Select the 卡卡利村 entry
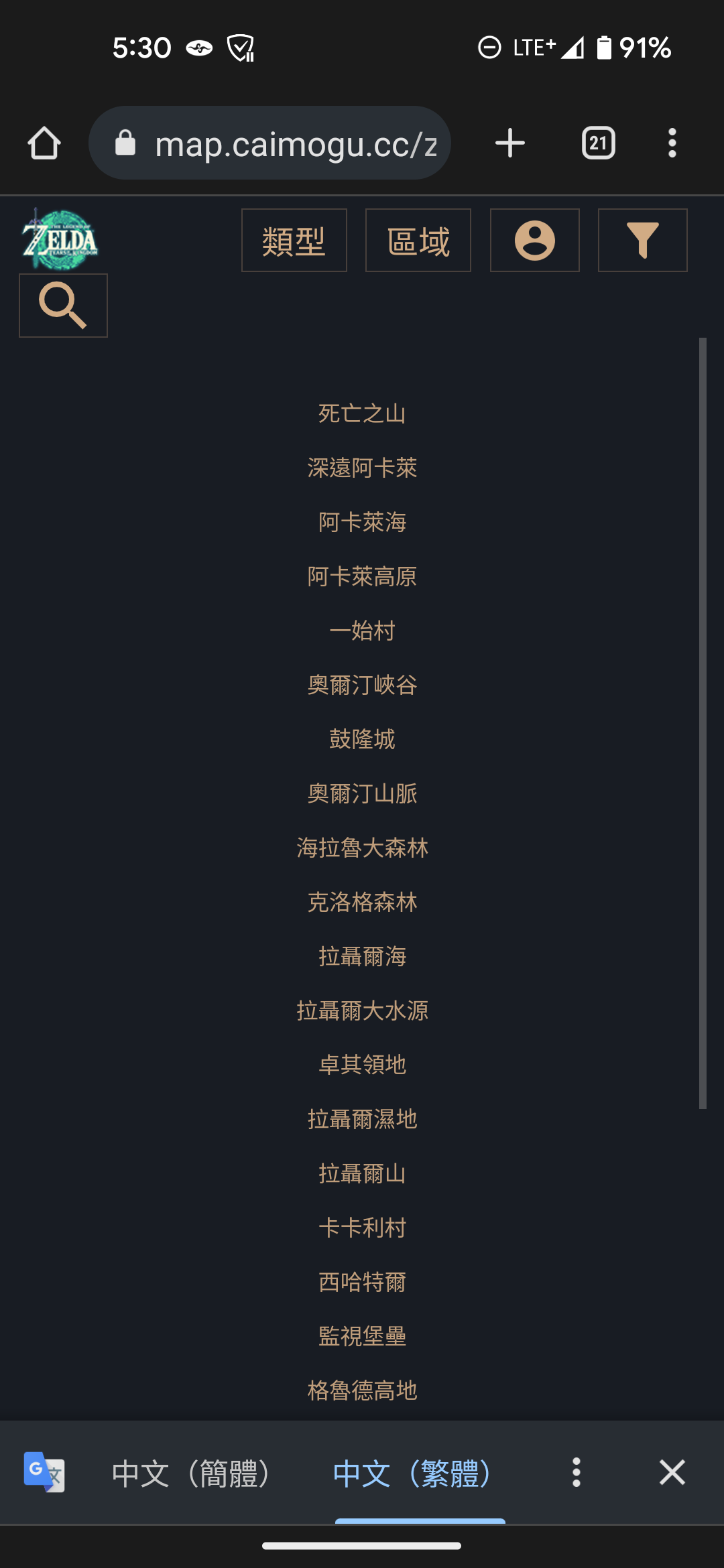This screenshot has height=1568, width=724. coord(362,1228)
